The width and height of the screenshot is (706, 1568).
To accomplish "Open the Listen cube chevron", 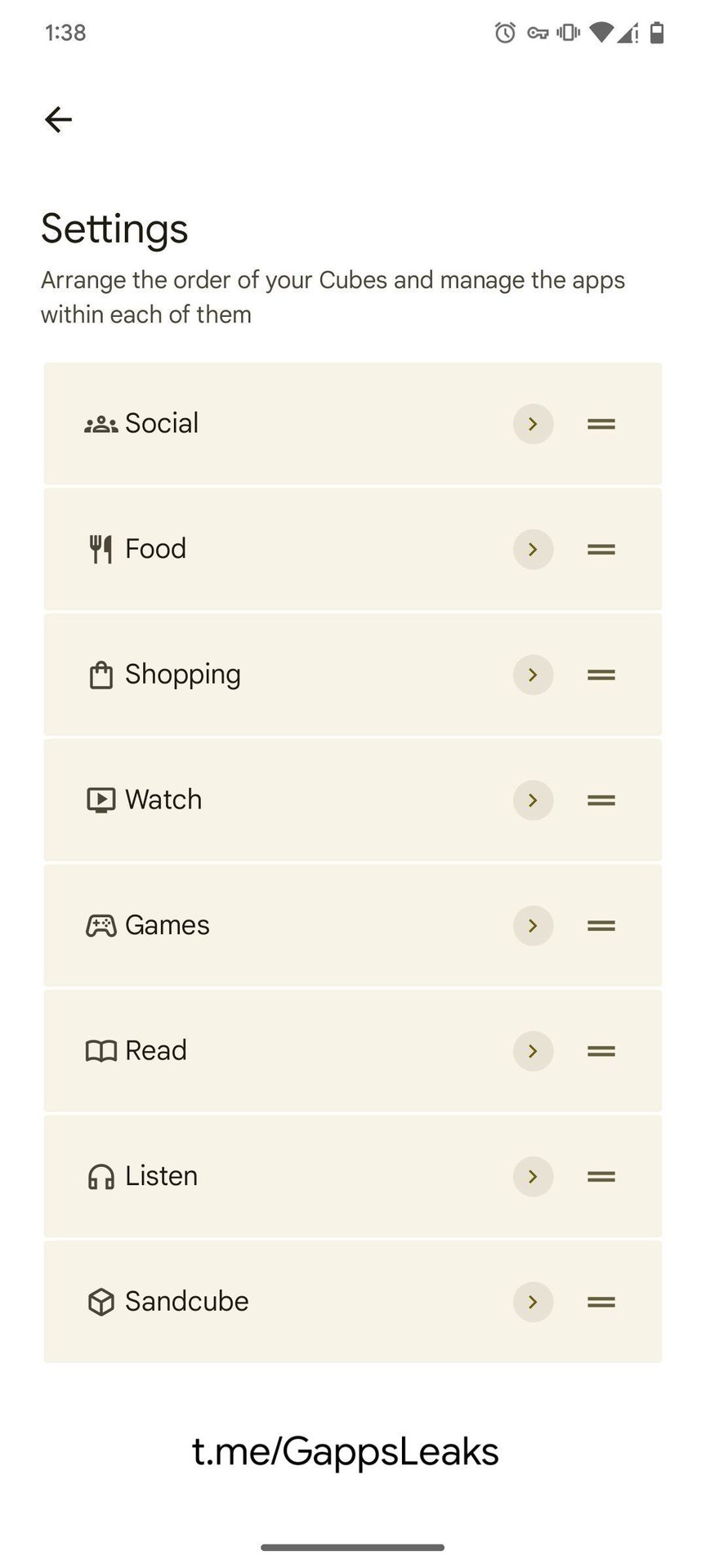I will [533, 1176].
